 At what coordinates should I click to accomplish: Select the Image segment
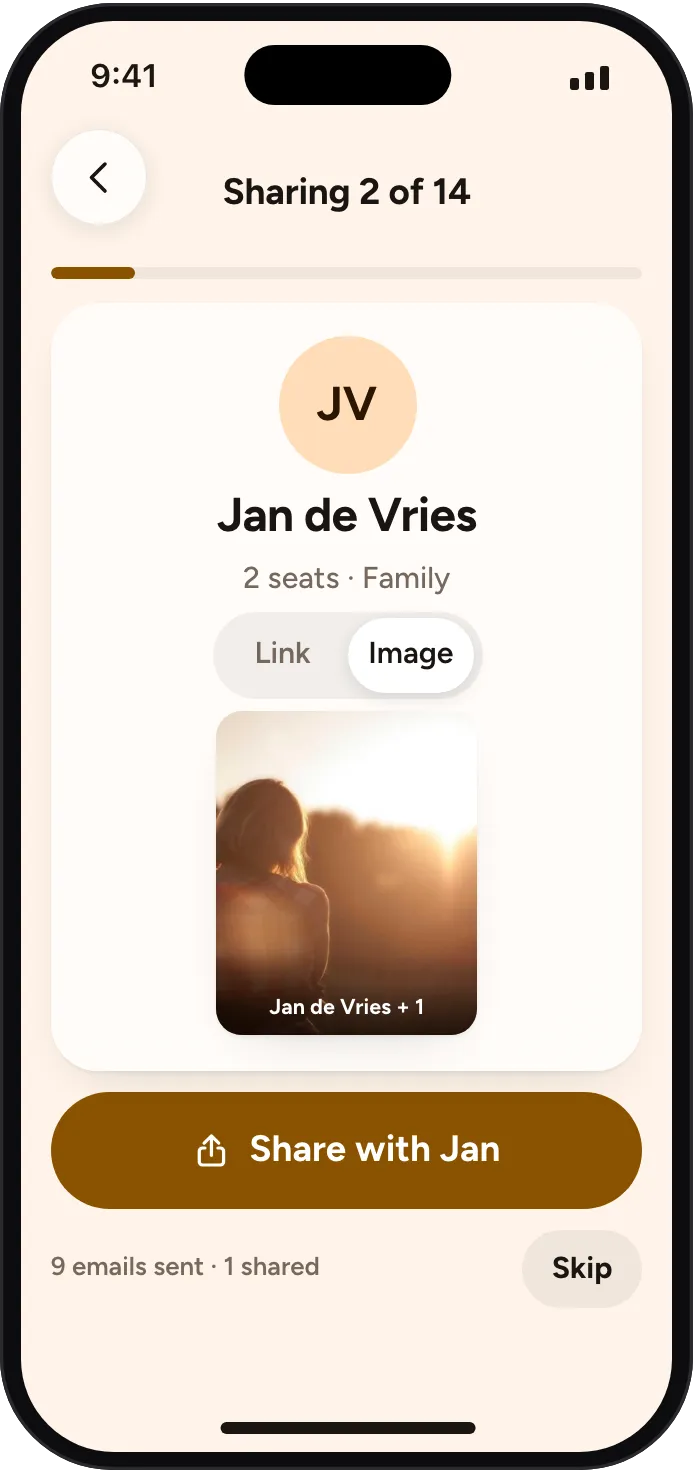pyautogui.click(x=410, y=655)
